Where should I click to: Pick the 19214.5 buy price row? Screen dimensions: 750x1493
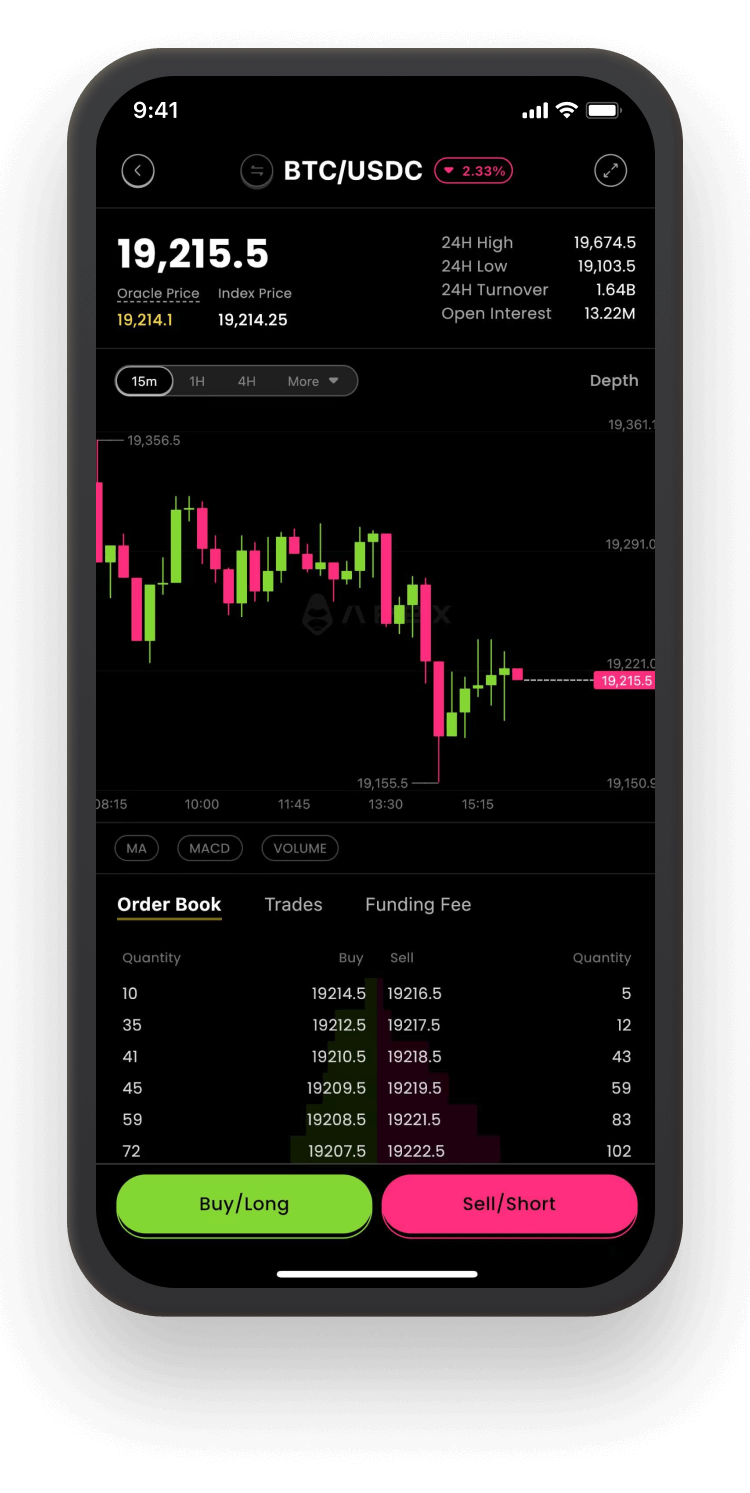pyautogui.click(x=338, y=994)
